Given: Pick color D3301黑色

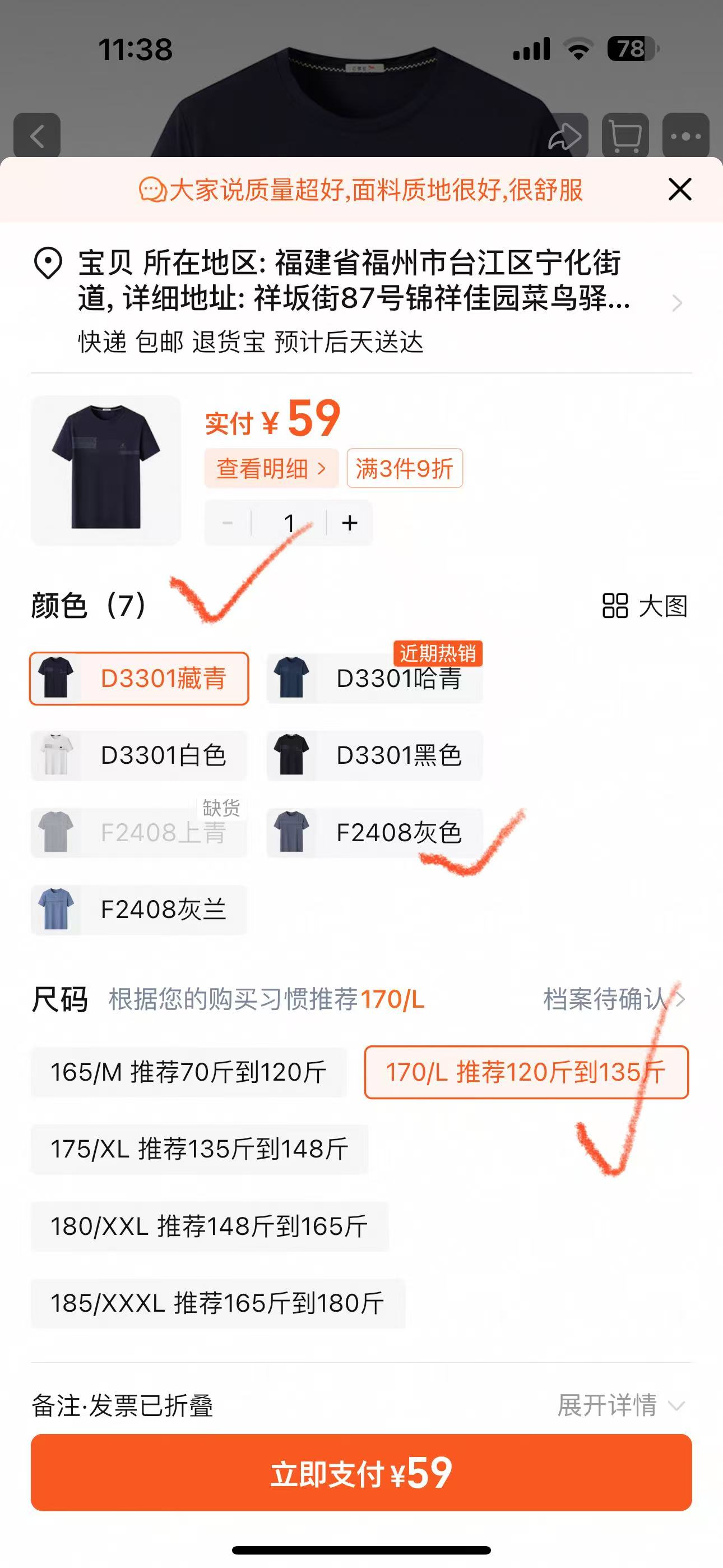Looking at the screenshot, I should pos(375,755).
